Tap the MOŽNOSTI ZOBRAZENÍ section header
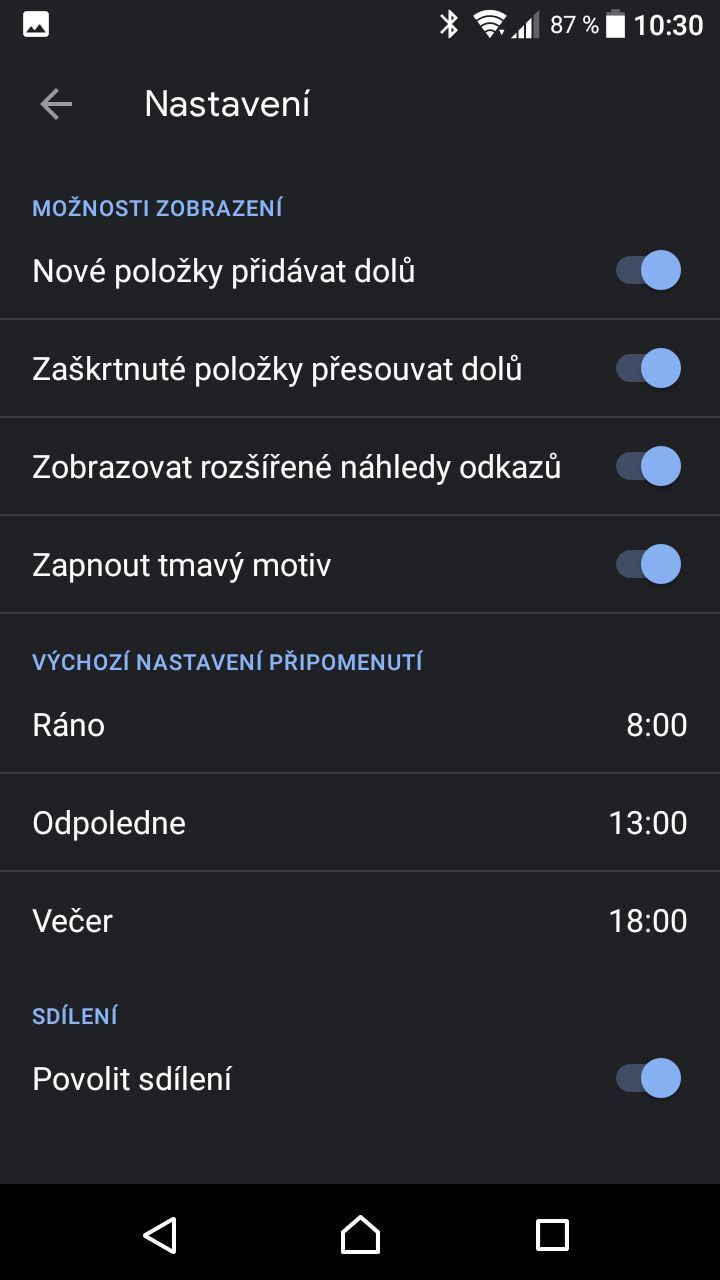This screenshot has width=720, height=1280. (157, 207)
